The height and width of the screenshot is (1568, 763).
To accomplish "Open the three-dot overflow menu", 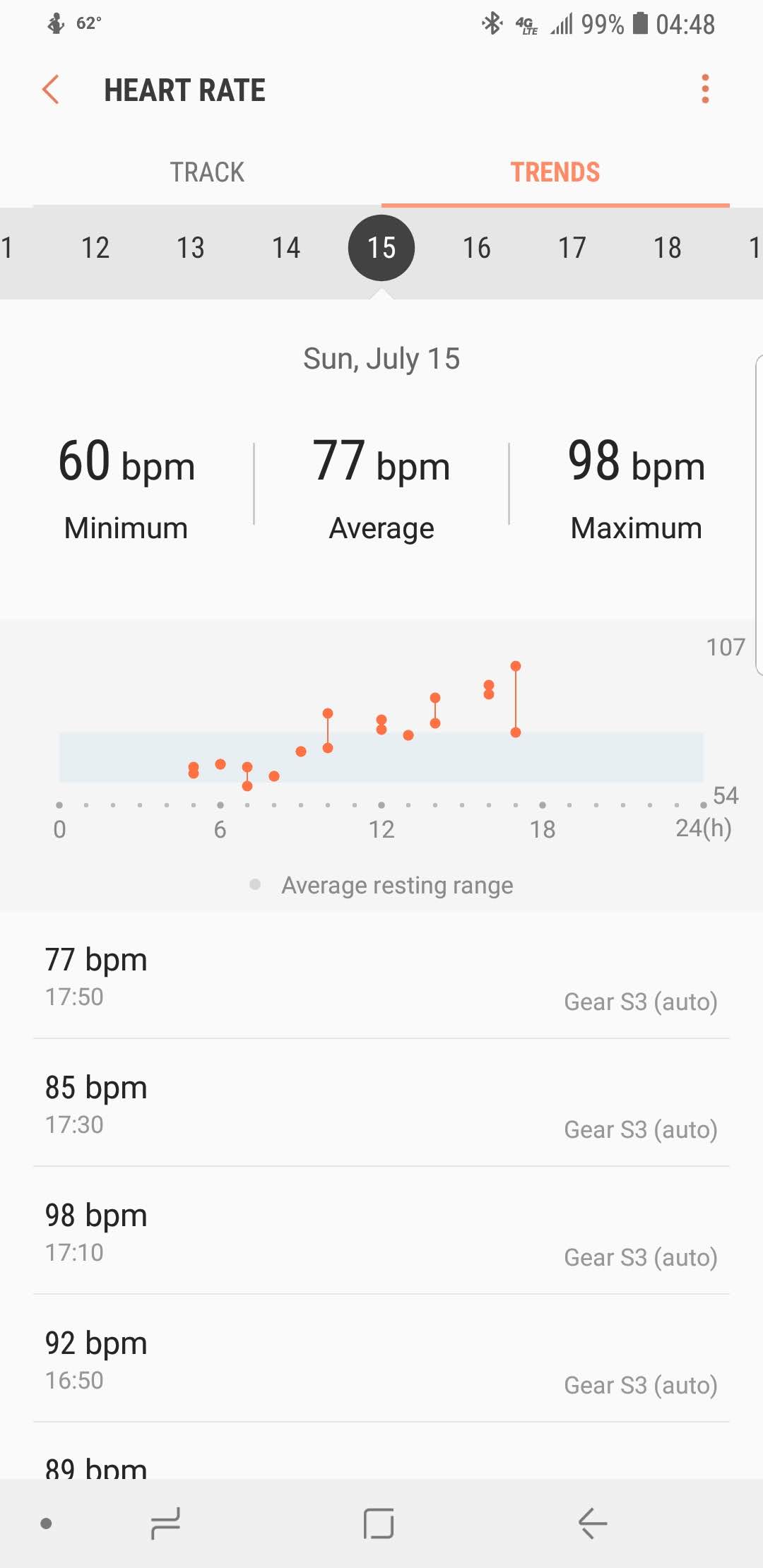I will 704,89.
